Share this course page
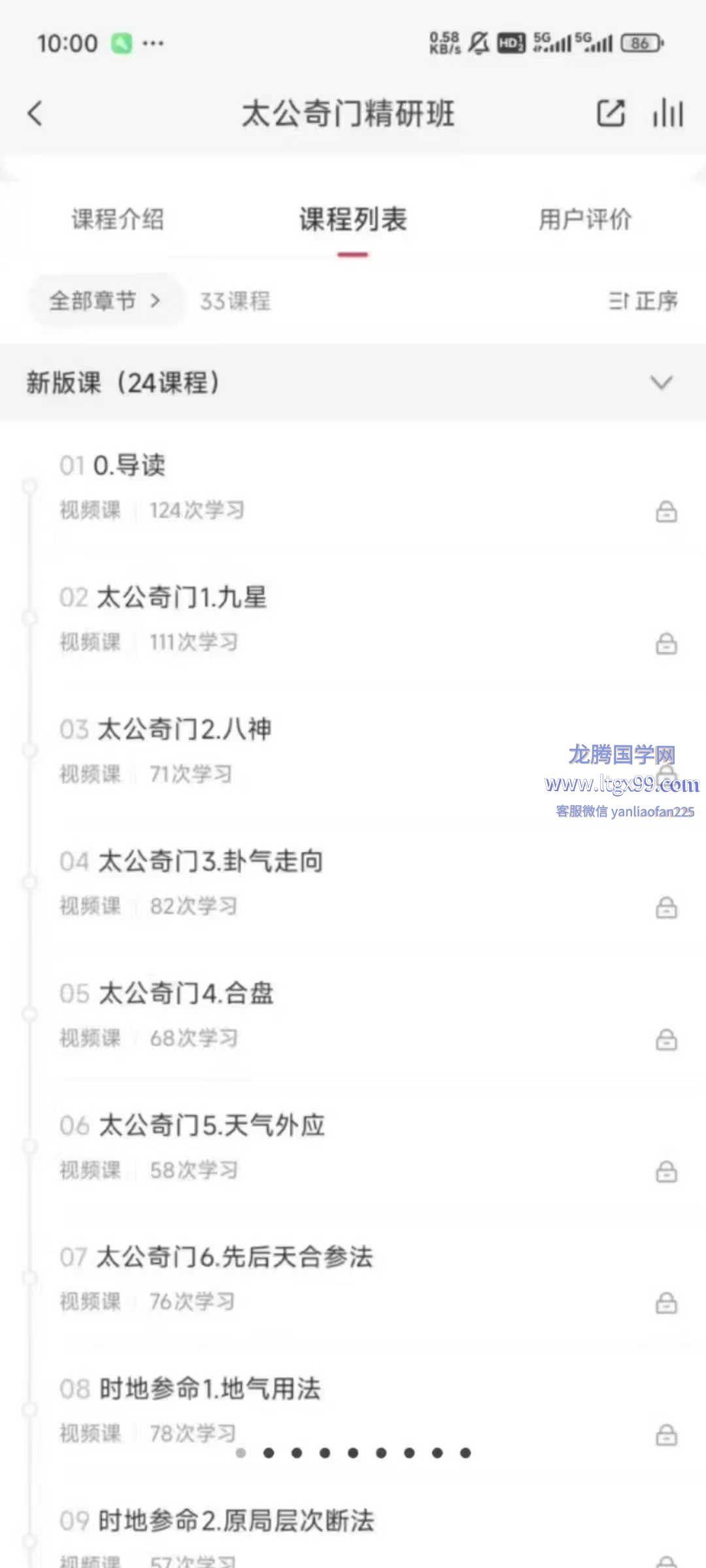 pos(611,114)
